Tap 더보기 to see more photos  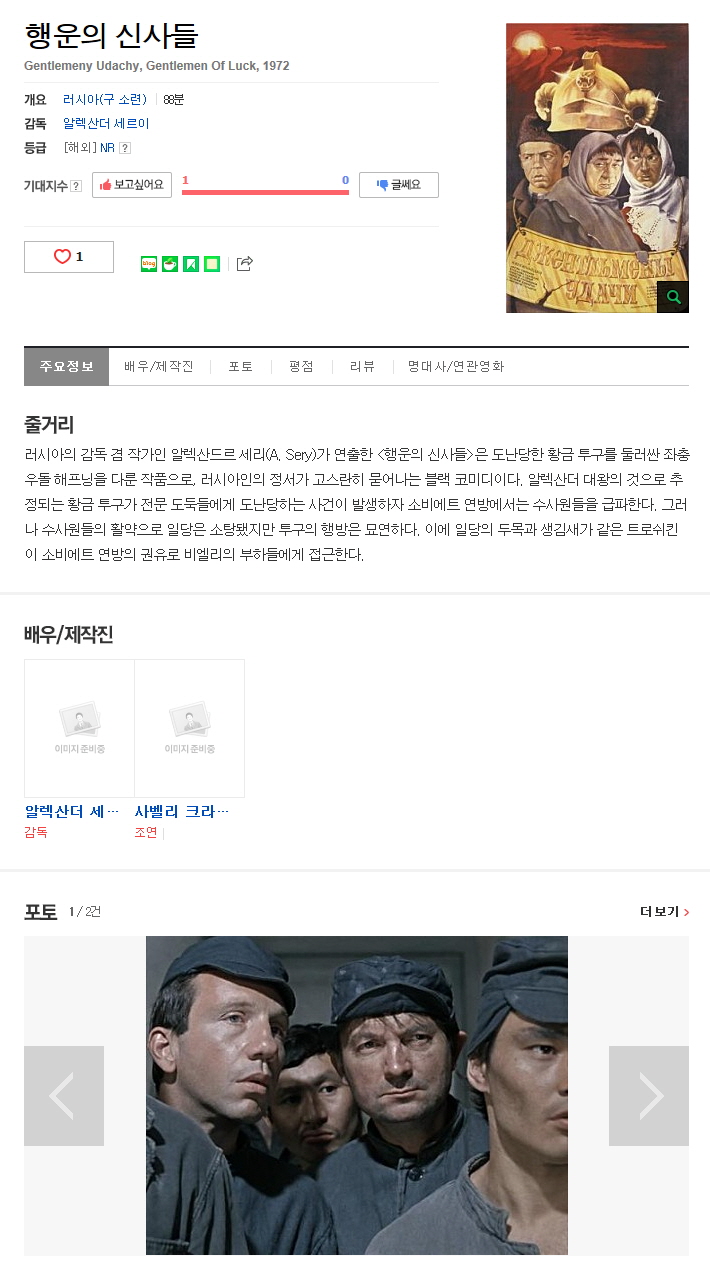click(664, 912)
